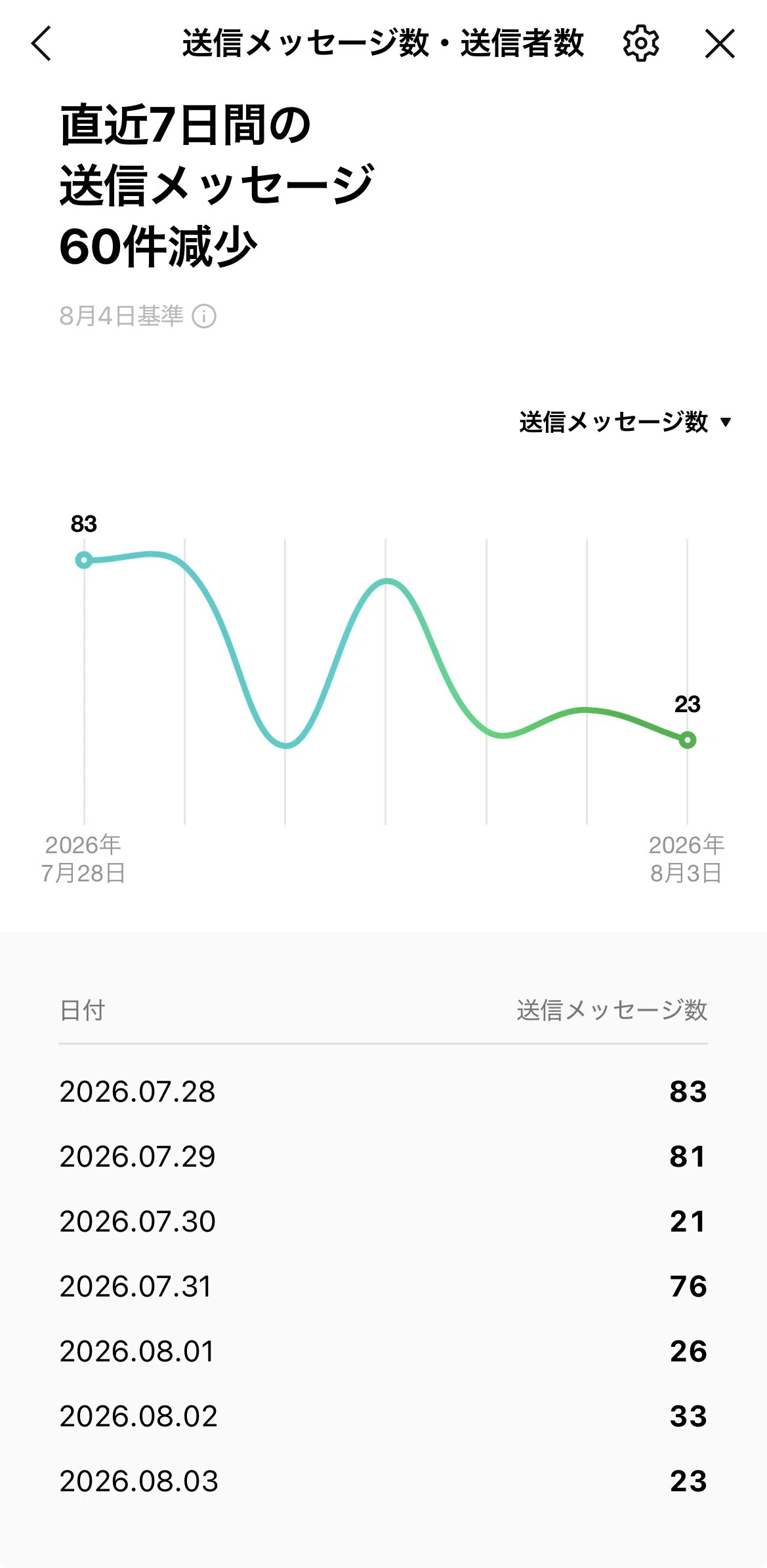Select the chart point labeled 83

84,560
